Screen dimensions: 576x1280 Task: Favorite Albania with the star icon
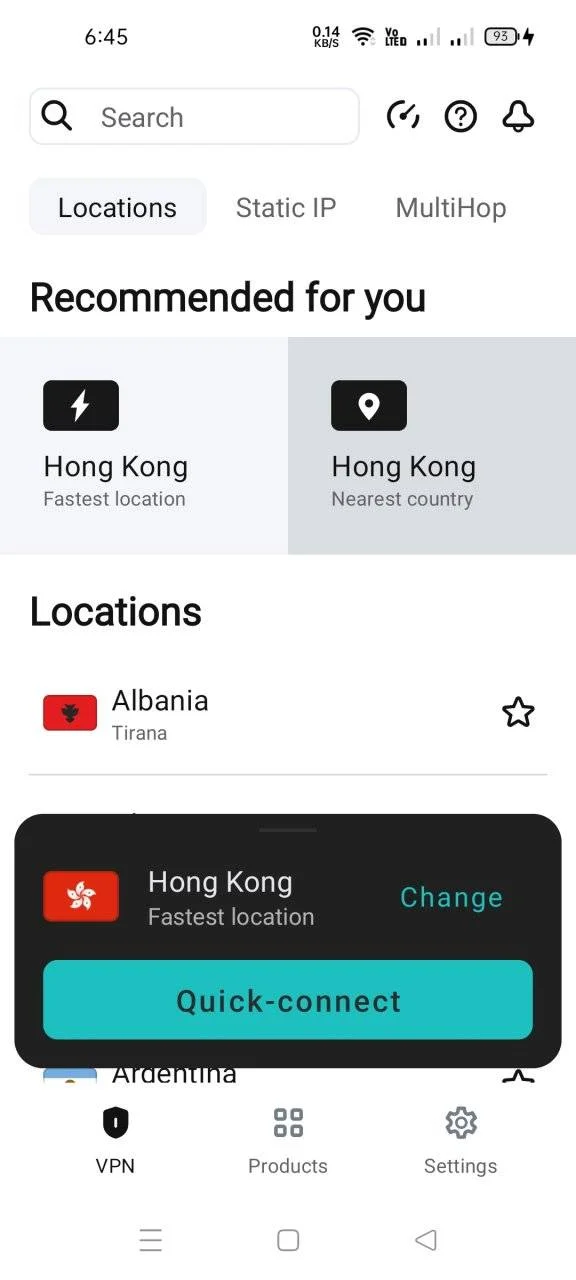pos(518,713)
